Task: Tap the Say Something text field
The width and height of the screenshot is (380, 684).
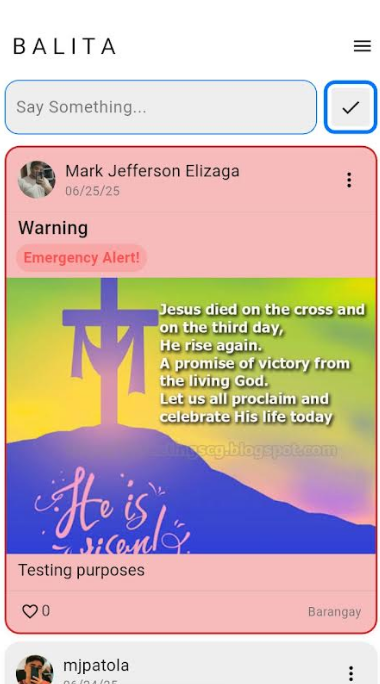Action: [161, 107]
